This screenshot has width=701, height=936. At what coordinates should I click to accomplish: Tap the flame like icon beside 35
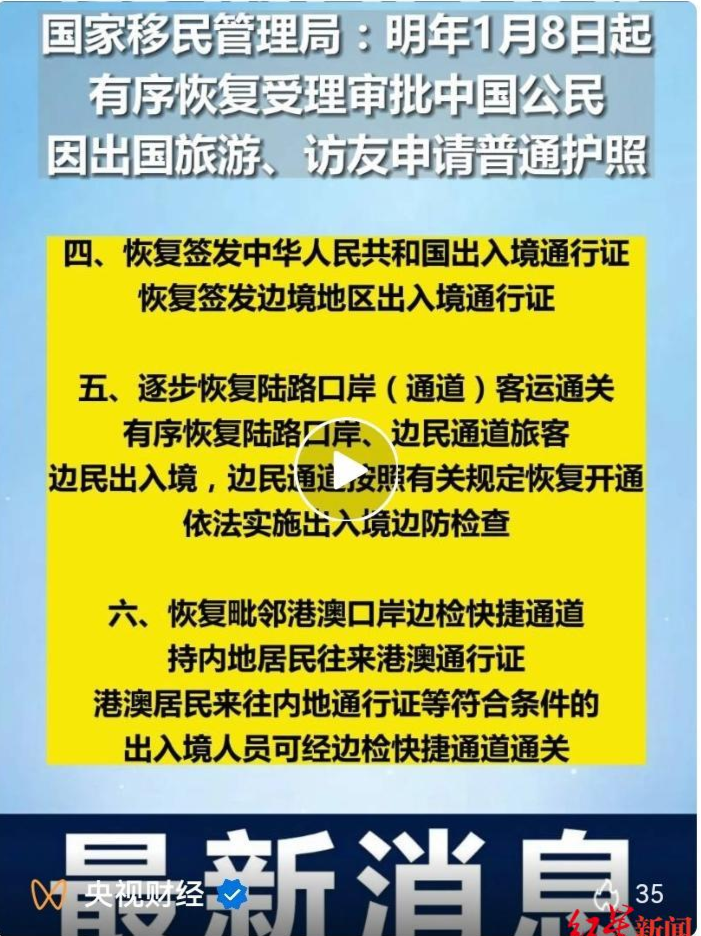pyautogui.click(x=609, y=894)
